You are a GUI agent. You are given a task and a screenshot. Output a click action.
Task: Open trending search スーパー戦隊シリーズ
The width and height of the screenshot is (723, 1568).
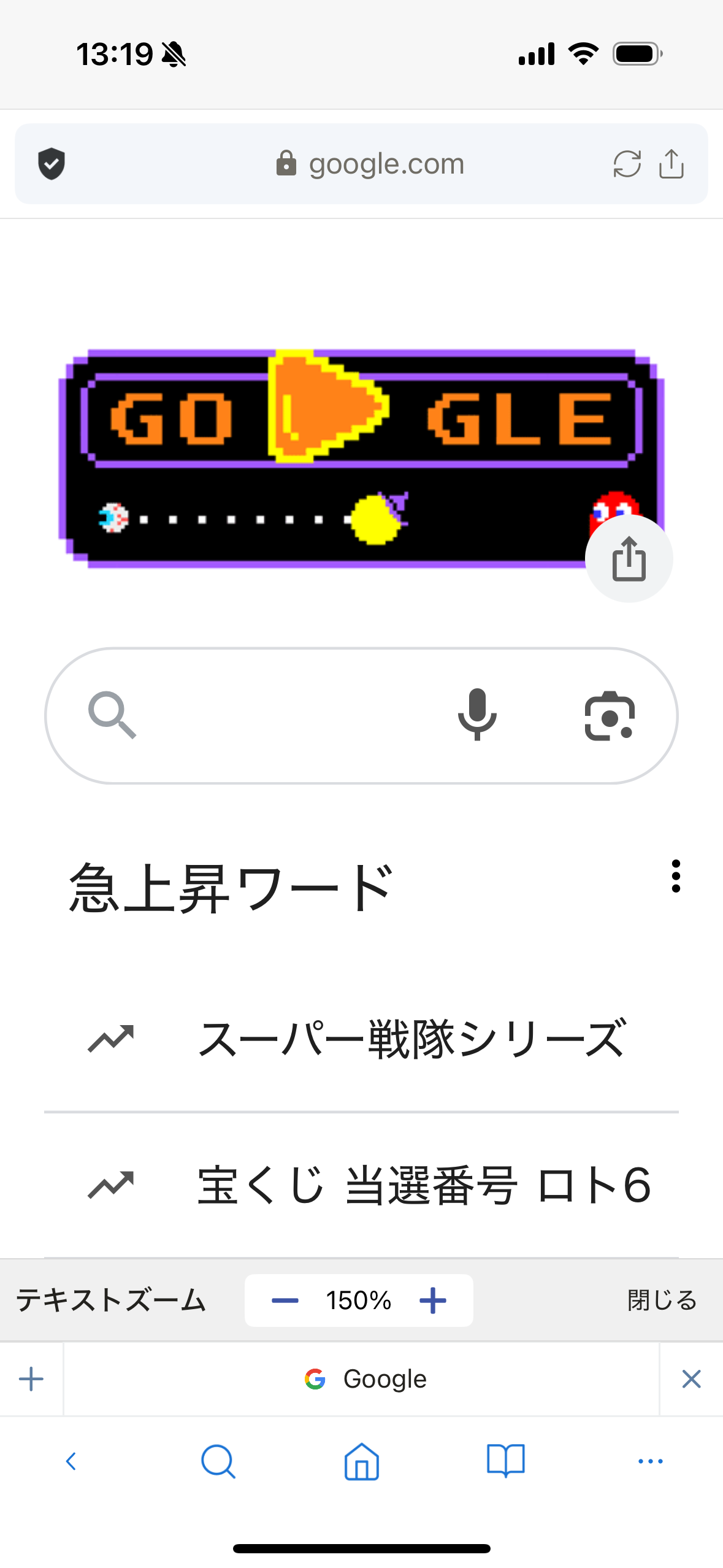point(411,1039)
